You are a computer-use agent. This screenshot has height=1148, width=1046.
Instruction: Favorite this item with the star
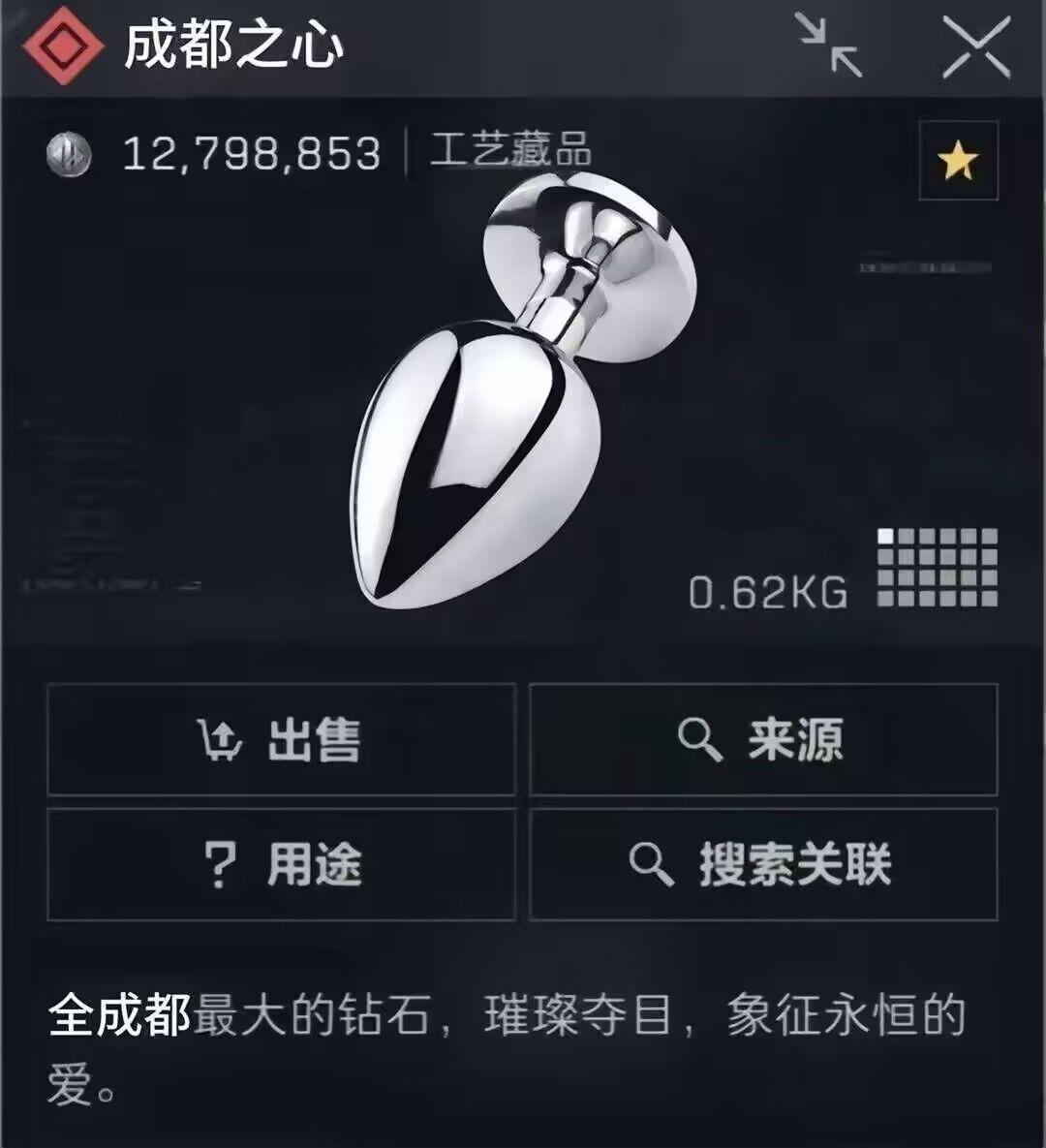[x=958, y=161]
